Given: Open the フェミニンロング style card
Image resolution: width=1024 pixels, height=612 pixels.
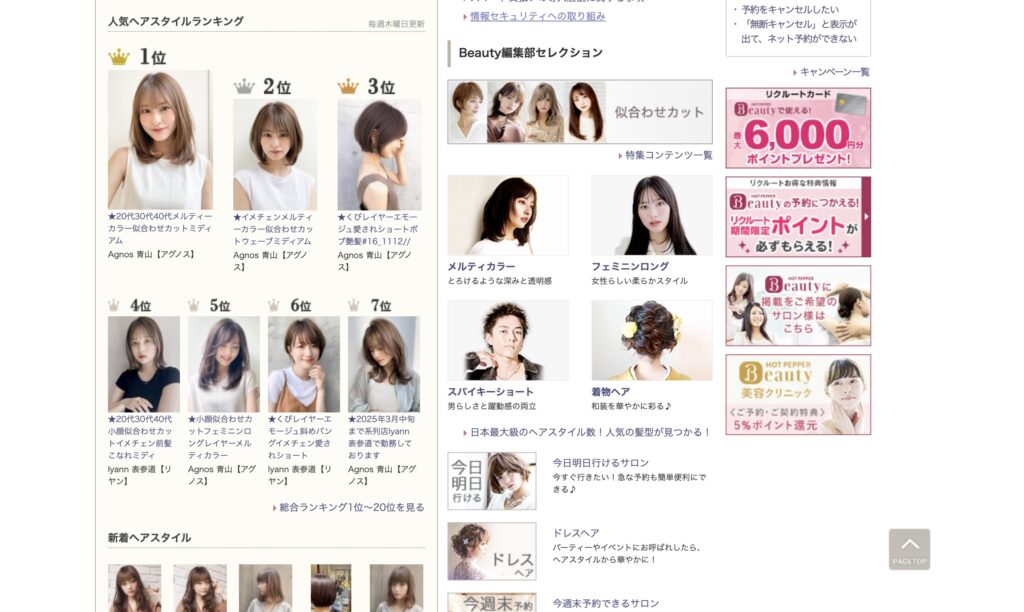Looking at the screenshot, I should (652, 216).
